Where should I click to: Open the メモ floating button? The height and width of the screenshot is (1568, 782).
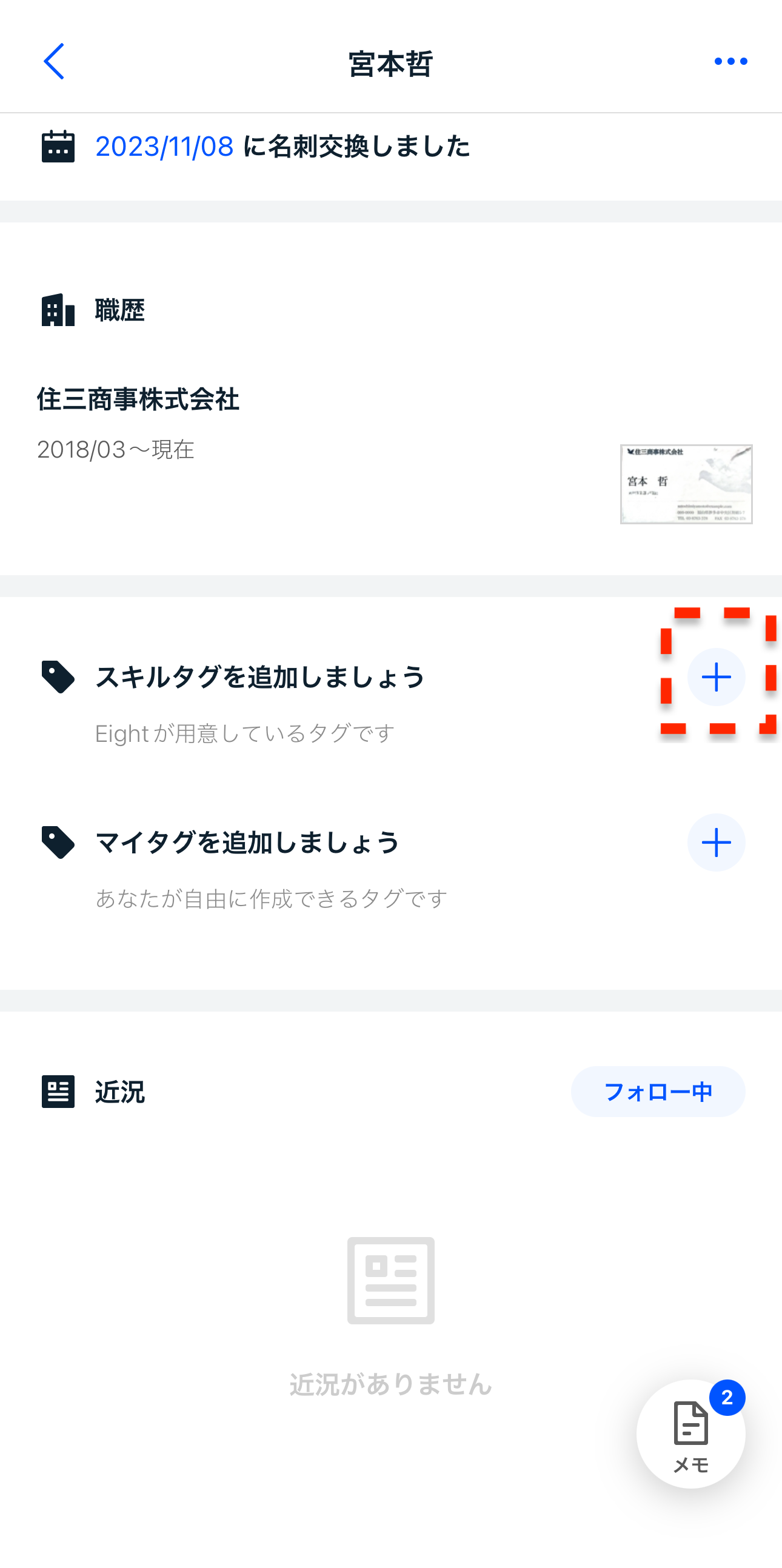coord(690,1433)
